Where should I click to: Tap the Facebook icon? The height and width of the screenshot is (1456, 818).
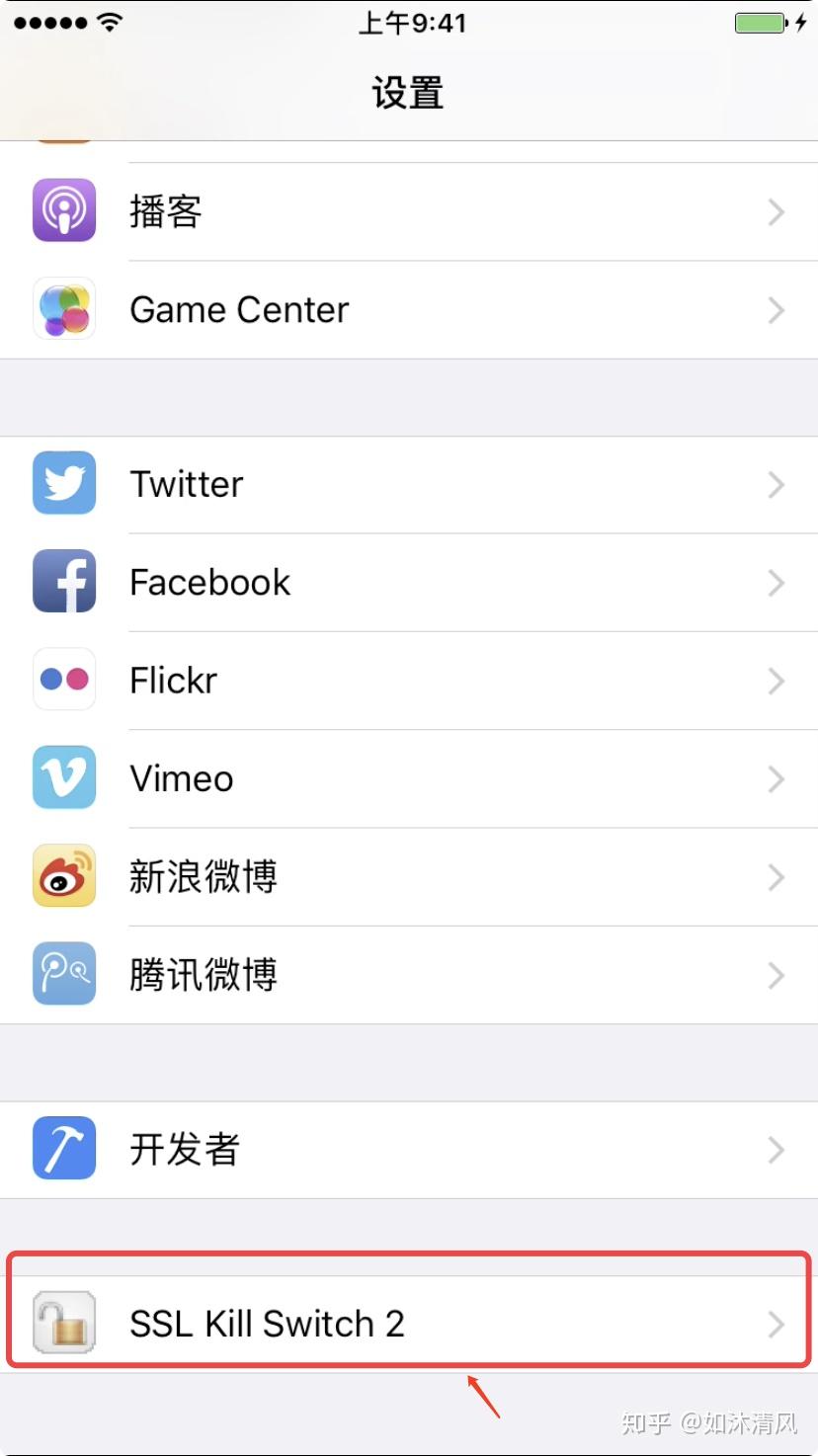pos(64,582)
